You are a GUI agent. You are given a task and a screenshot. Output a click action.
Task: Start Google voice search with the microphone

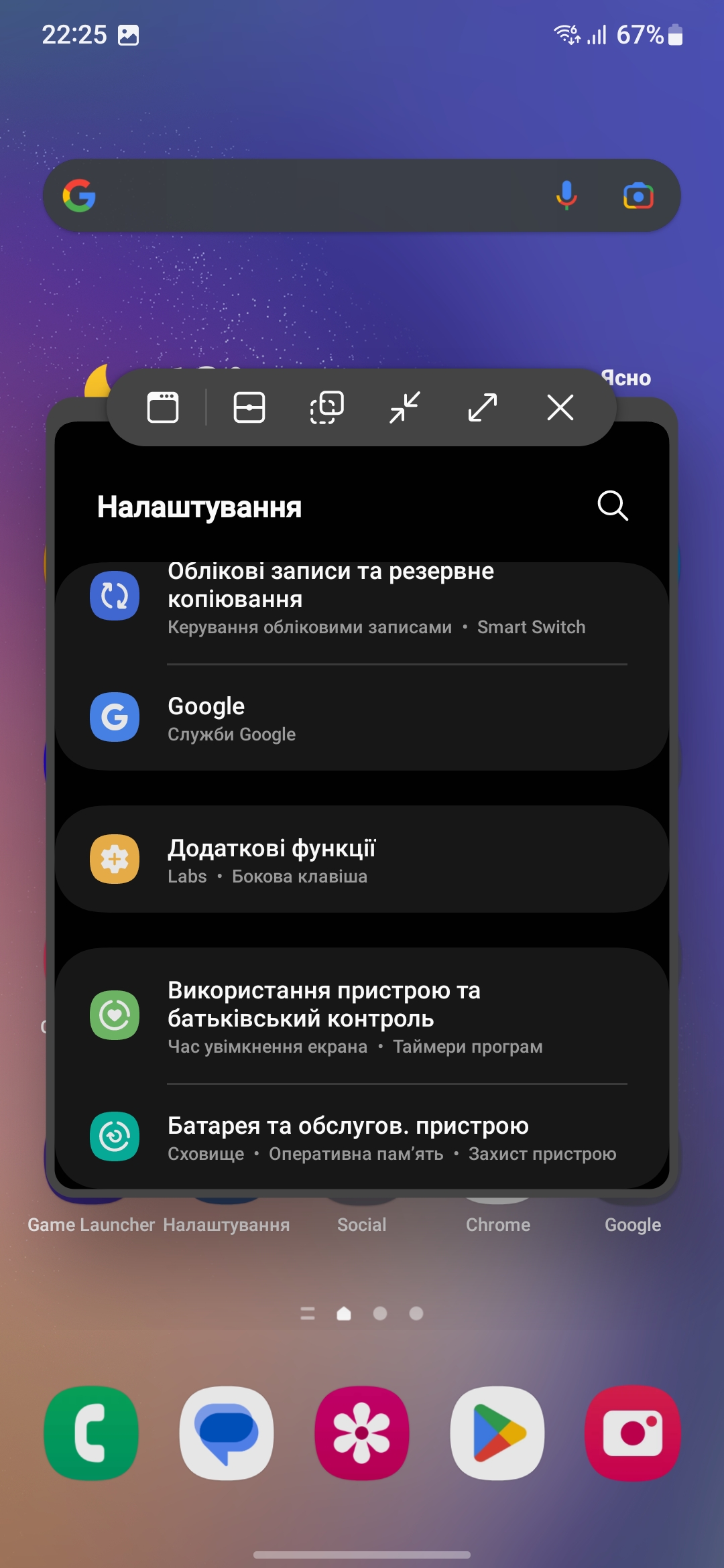pyautogui.click(x=566, y=196)
